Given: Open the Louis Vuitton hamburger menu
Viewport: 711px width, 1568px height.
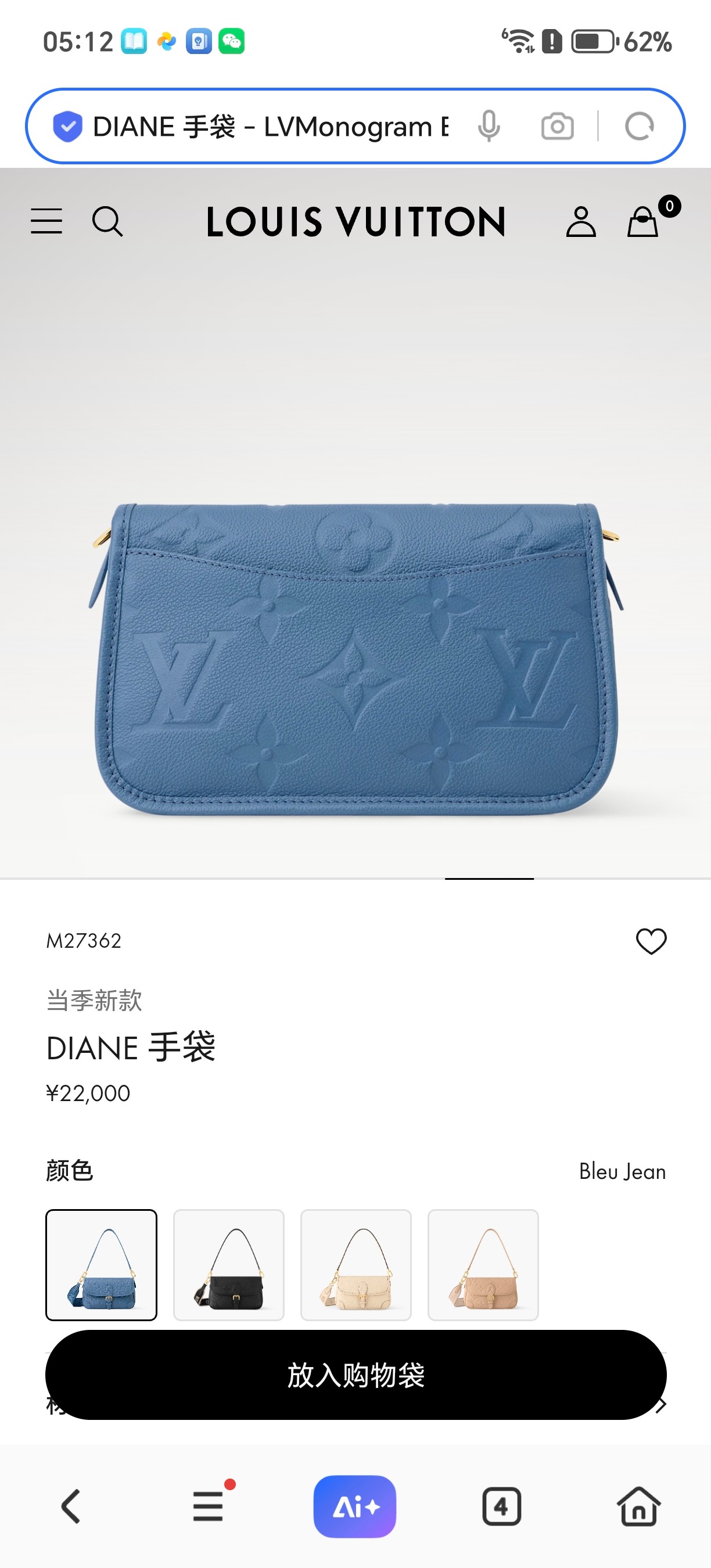Looking at the screenshot, I should (x=46, y=221).
